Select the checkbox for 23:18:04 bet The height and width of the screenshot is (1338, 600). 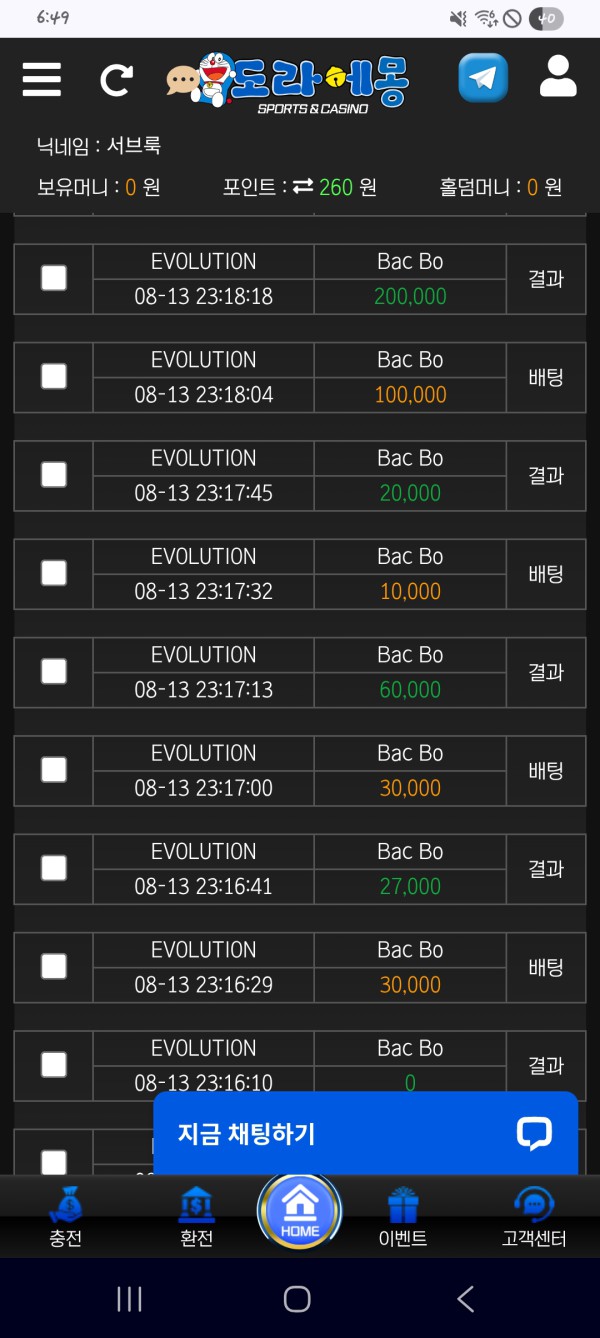pyautogui.click(x=54, y=376)
